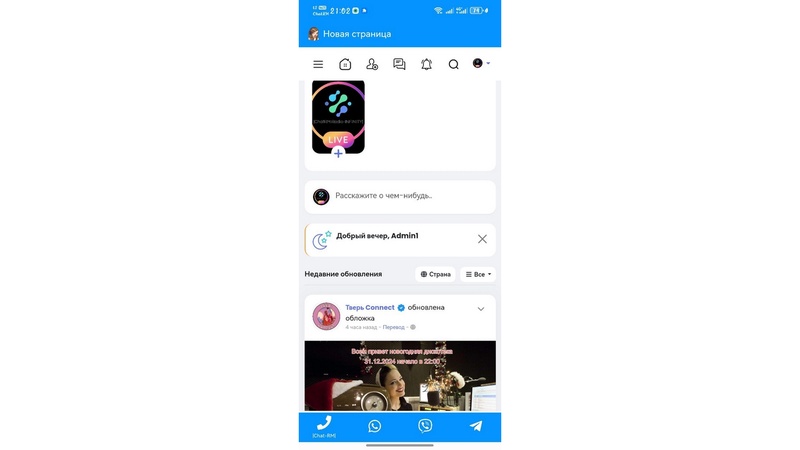Screen dimensions: 800x450
Task: Open the WhatsApp contact icon
Action: (x=374, y=426)
